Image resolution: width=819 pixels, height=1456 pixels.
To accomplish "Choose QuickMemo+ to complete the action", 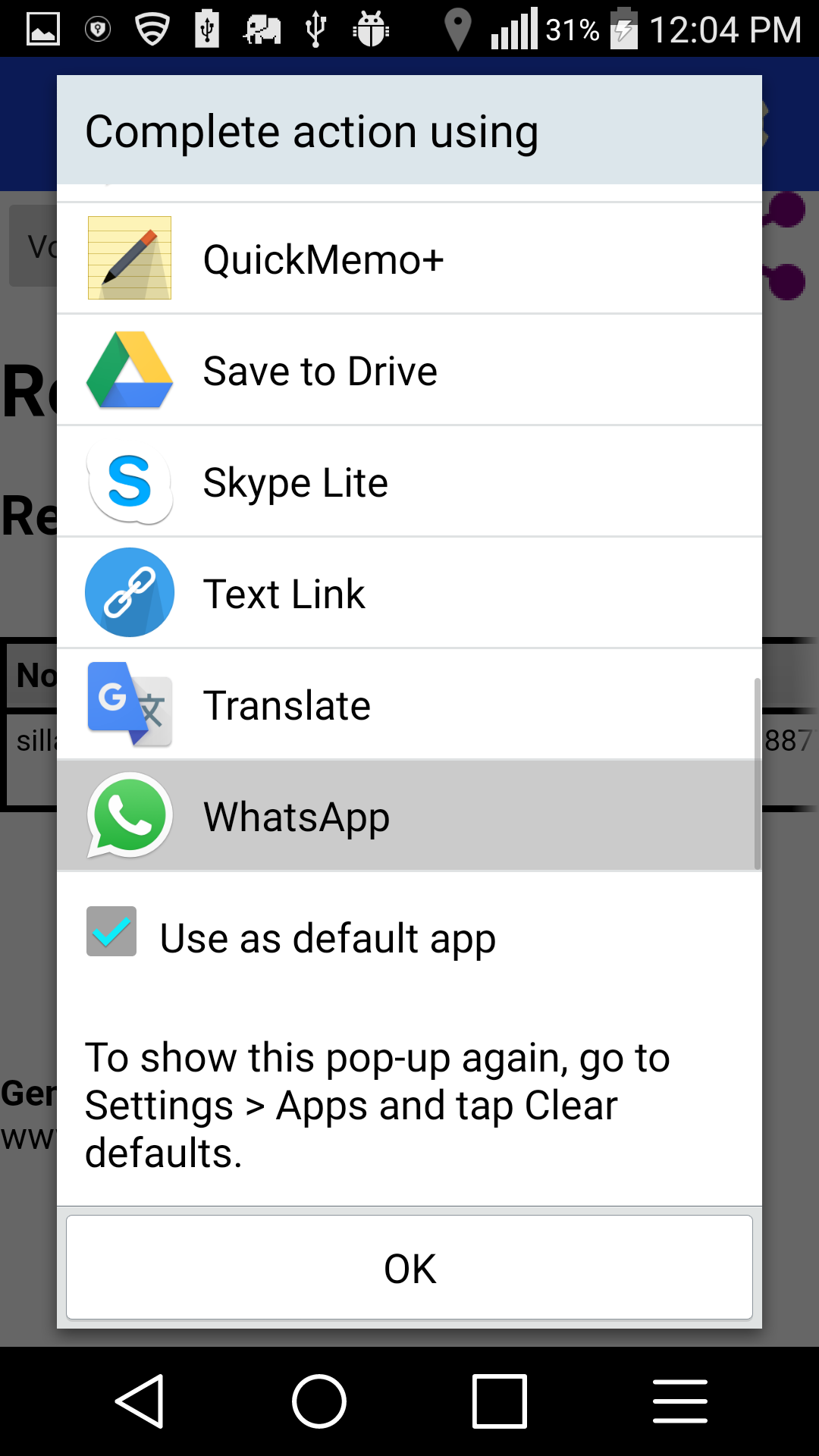I will click(409, 259).
